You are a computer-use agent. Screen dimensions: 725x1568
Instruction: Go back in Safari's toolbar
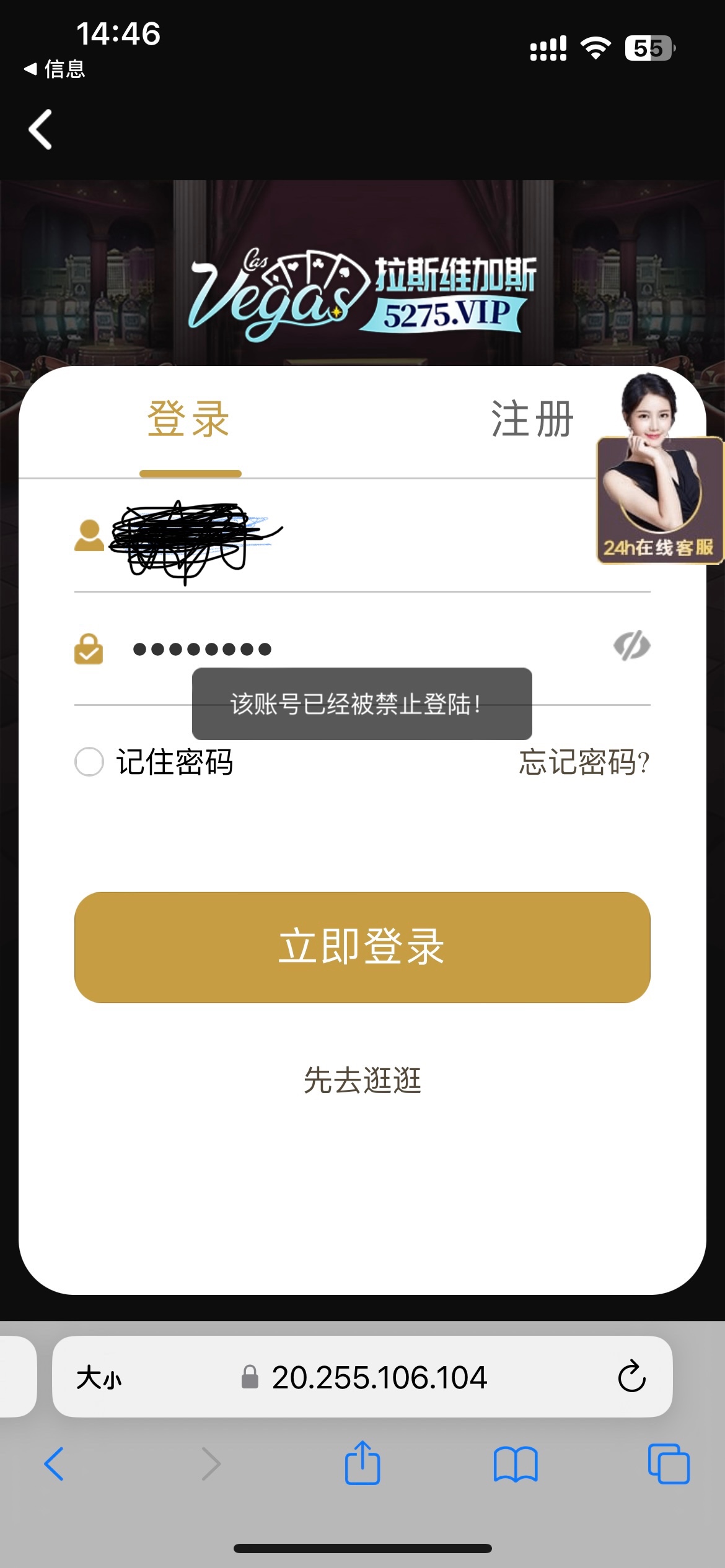[54, 1464]
